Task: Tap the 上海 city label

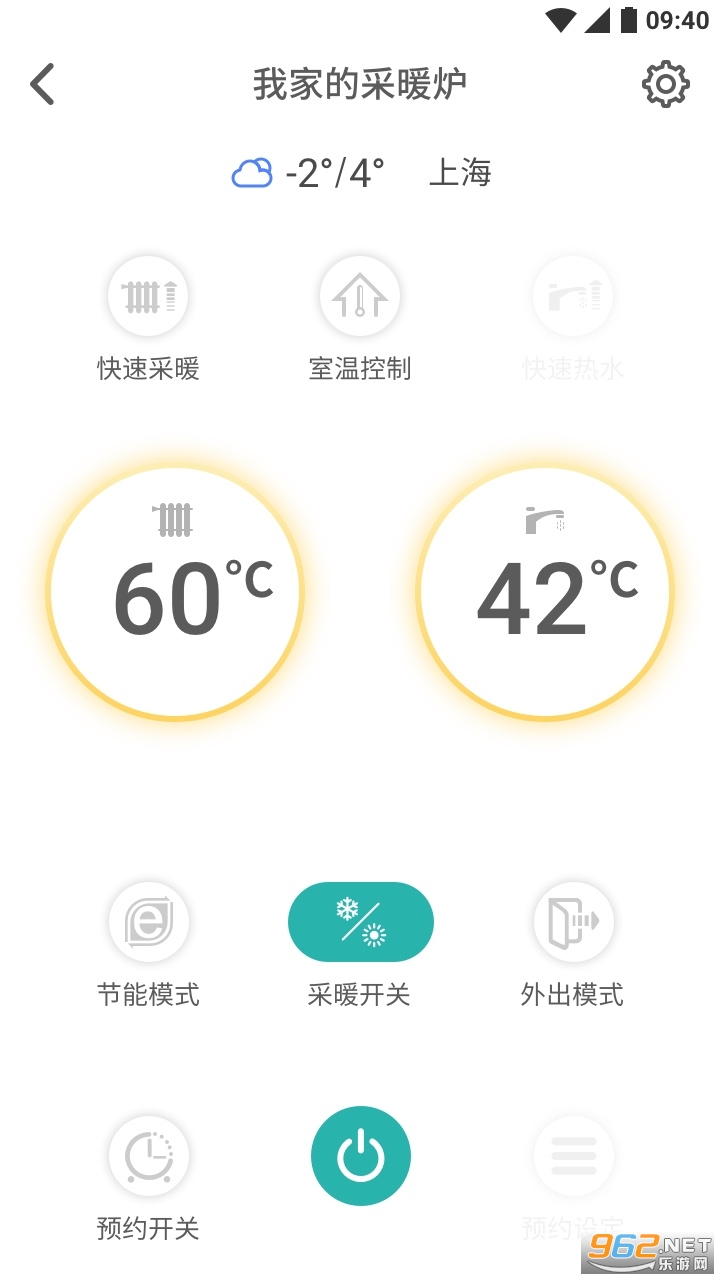Action: click(x=462, y=174)
